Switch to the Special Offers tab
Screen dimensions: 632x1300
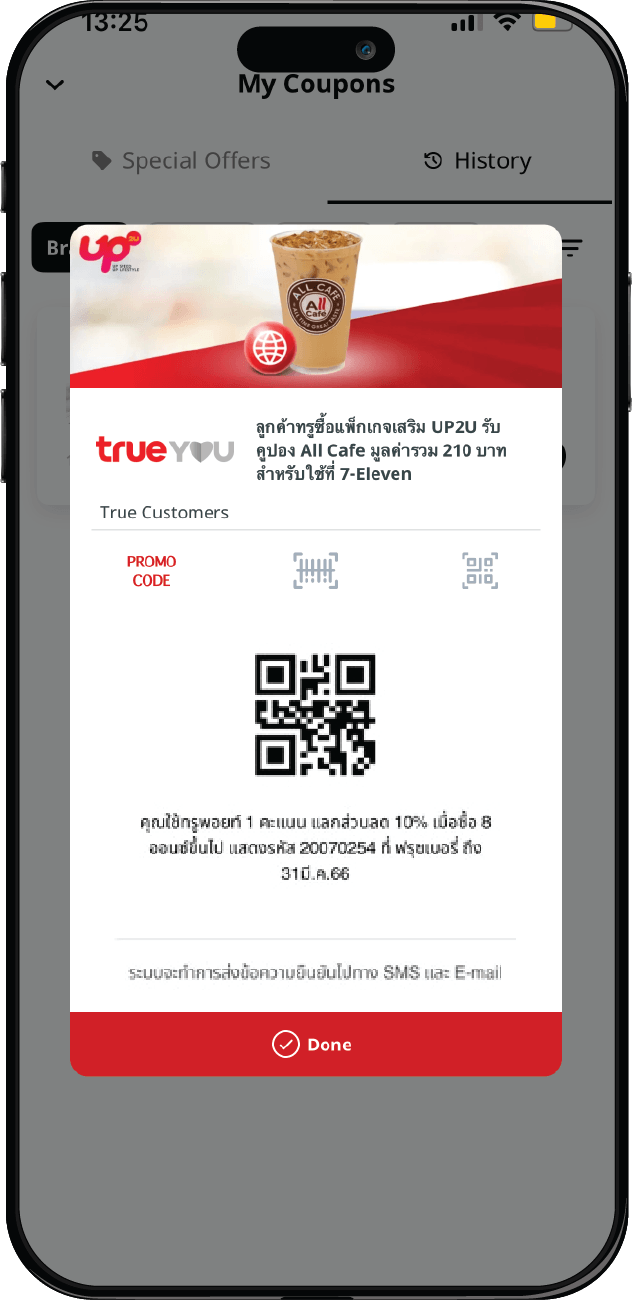pyautogui.click(x=181, y=161)
